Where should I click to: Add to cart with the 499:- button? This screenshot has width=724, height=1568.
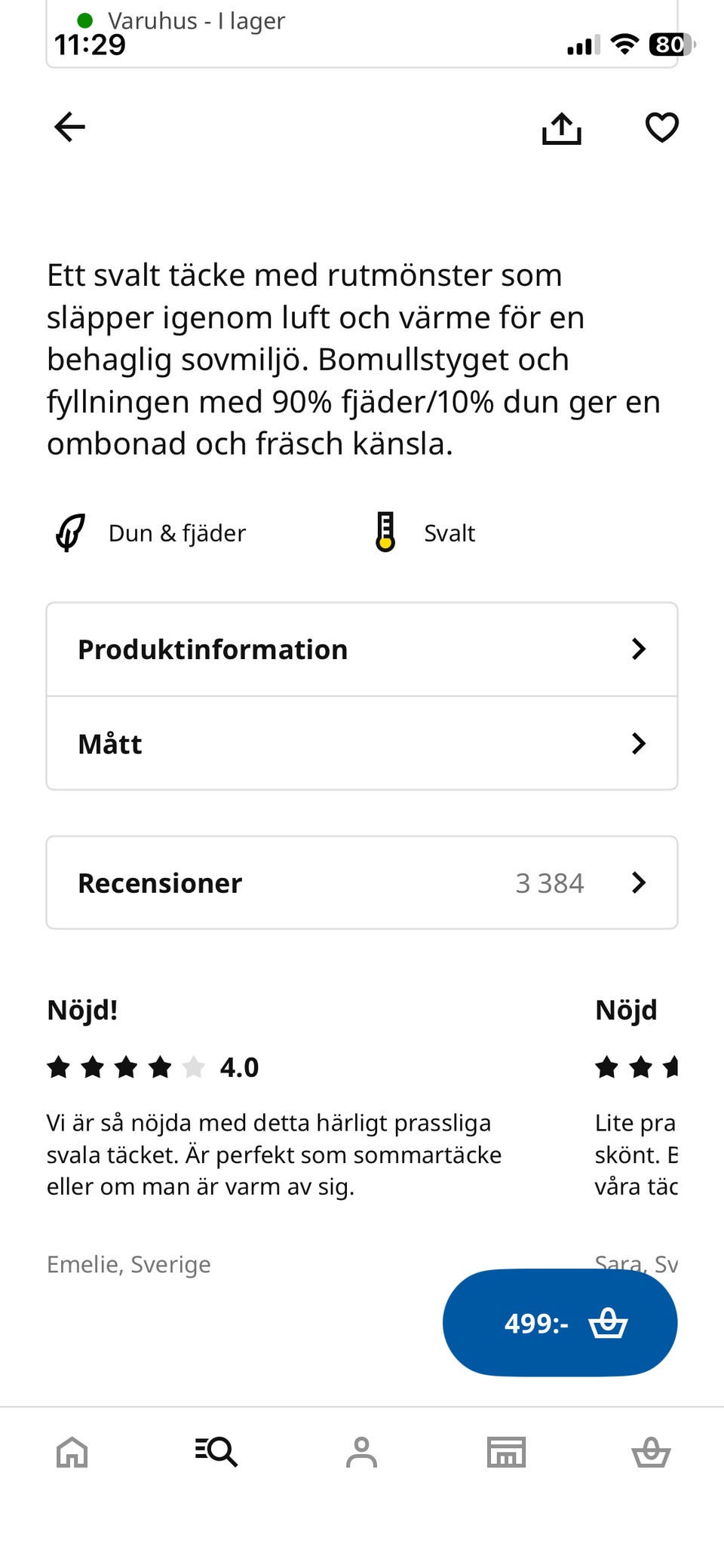click(x=560, y=1323)
